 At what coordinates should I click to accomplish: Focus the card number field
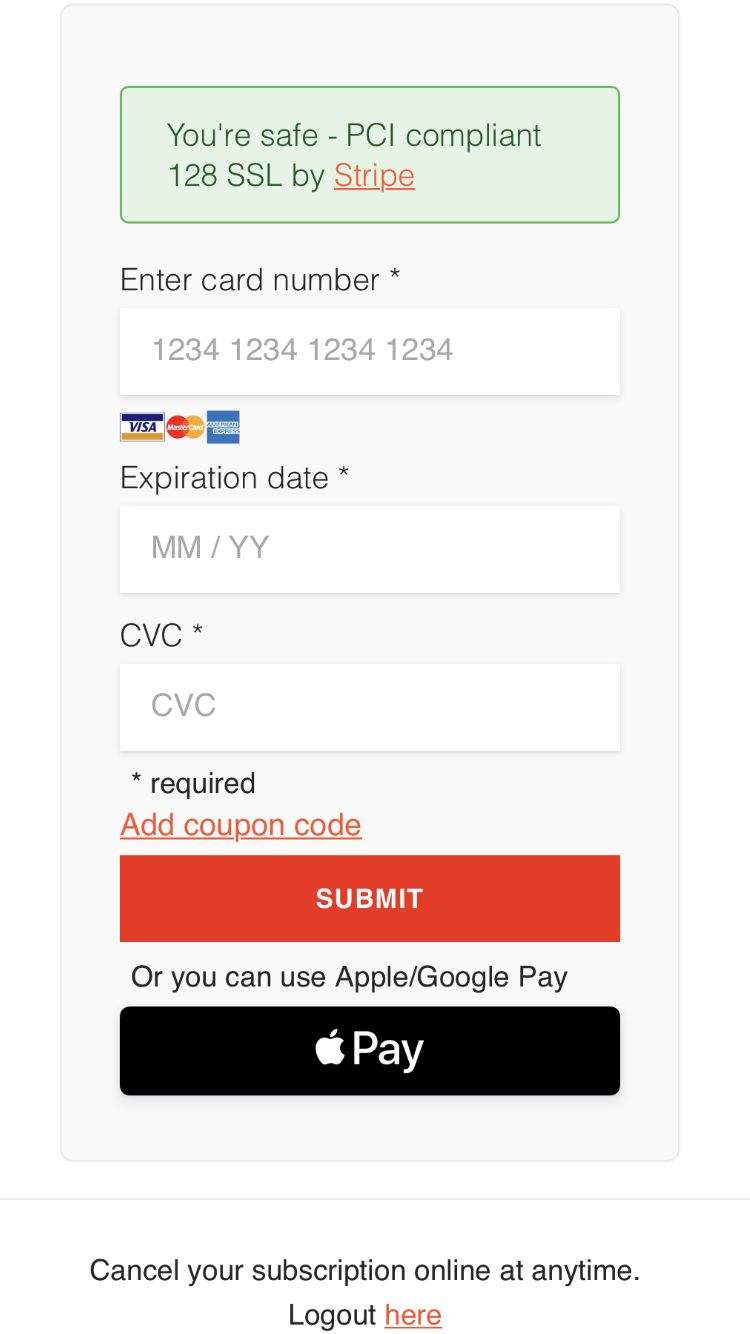pyautogui.click(x=370, y=351)
